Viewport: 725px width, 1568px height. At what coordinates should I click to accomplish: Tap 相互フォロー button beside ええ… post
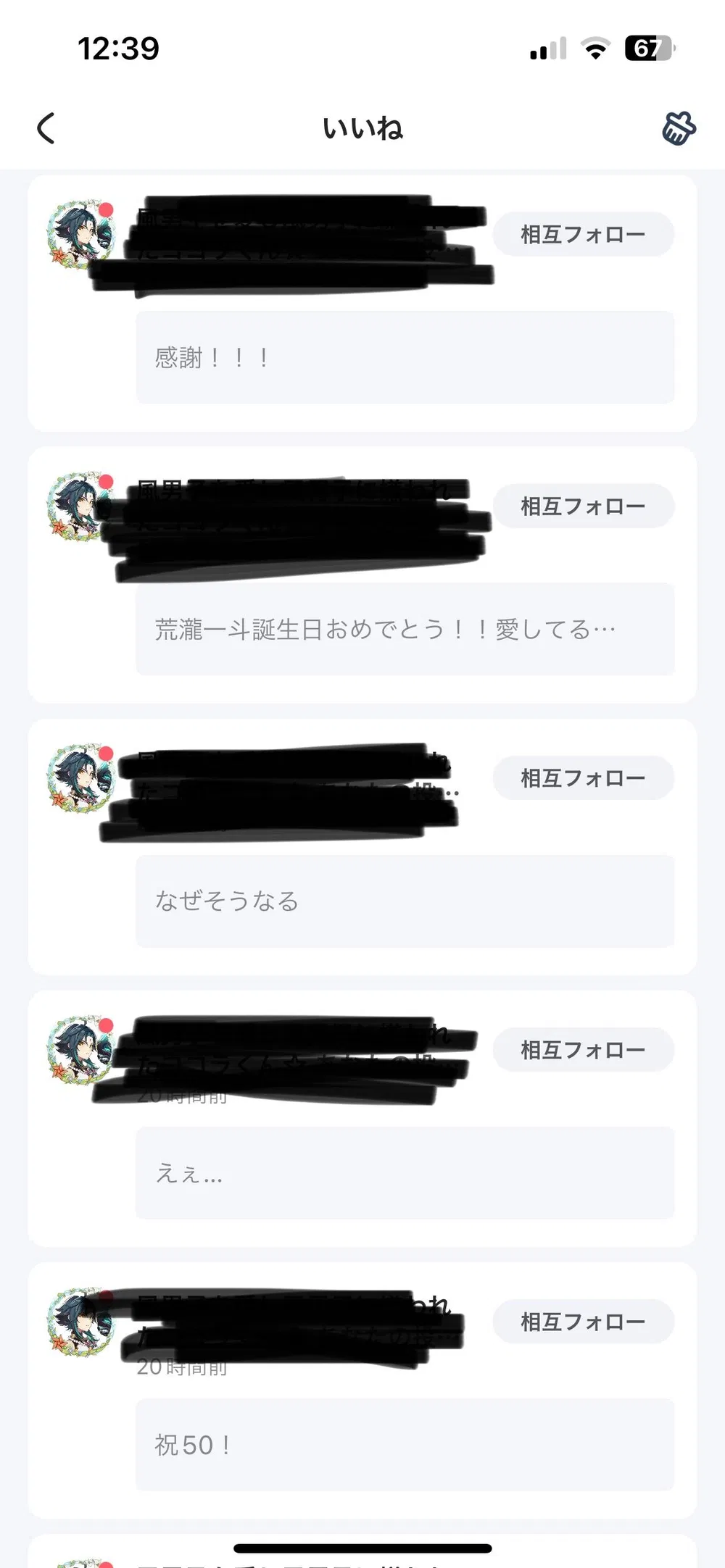point(584,1049)
